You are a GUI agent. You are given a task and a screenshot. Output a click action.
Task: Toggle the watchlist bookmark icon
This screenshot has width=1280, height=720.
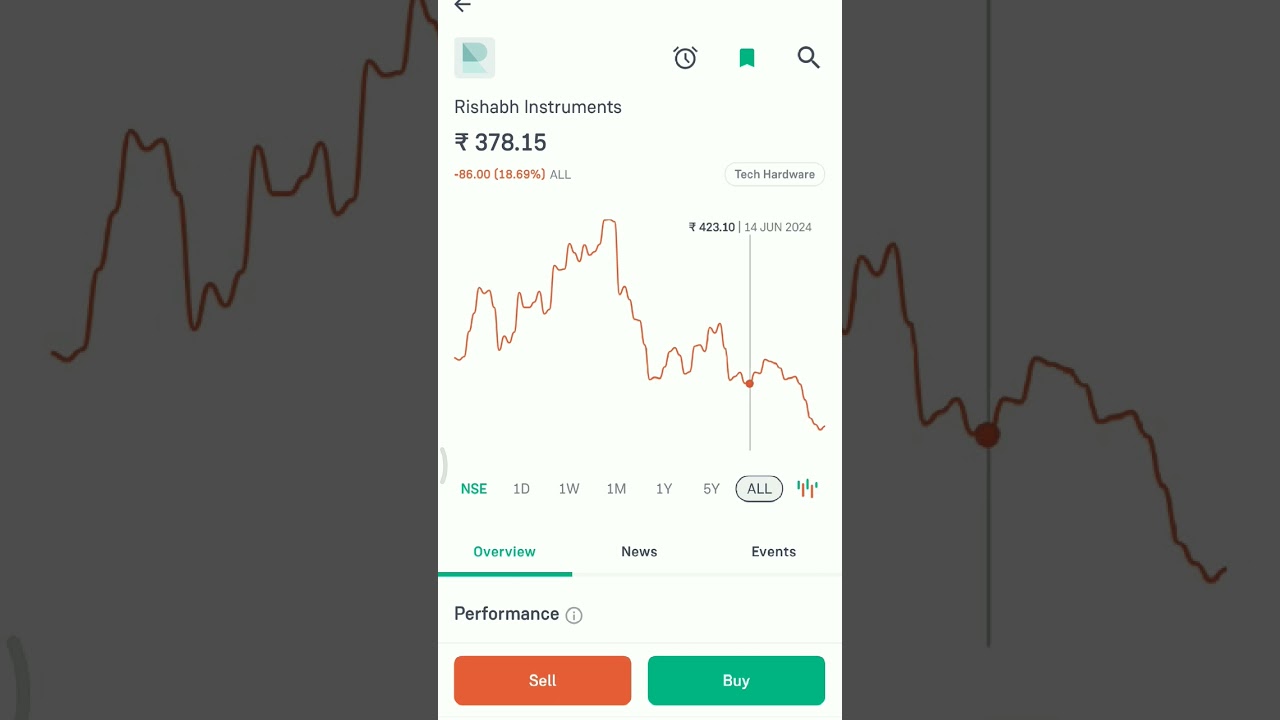[746, 58]
